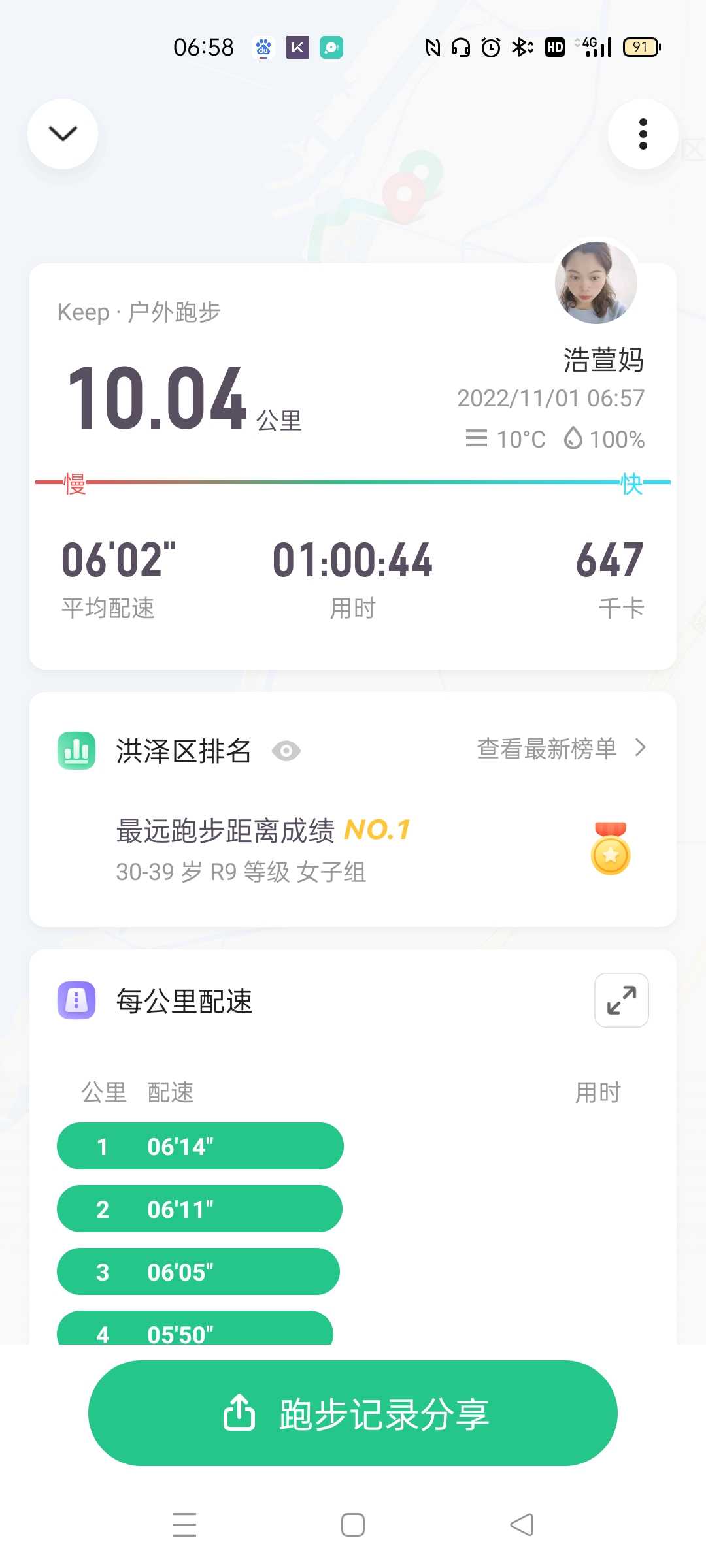Viewport: 706px width, 1568px height.
Task: Go back using the system back button
Action: pyautogui.click(x=522, y=1525)
